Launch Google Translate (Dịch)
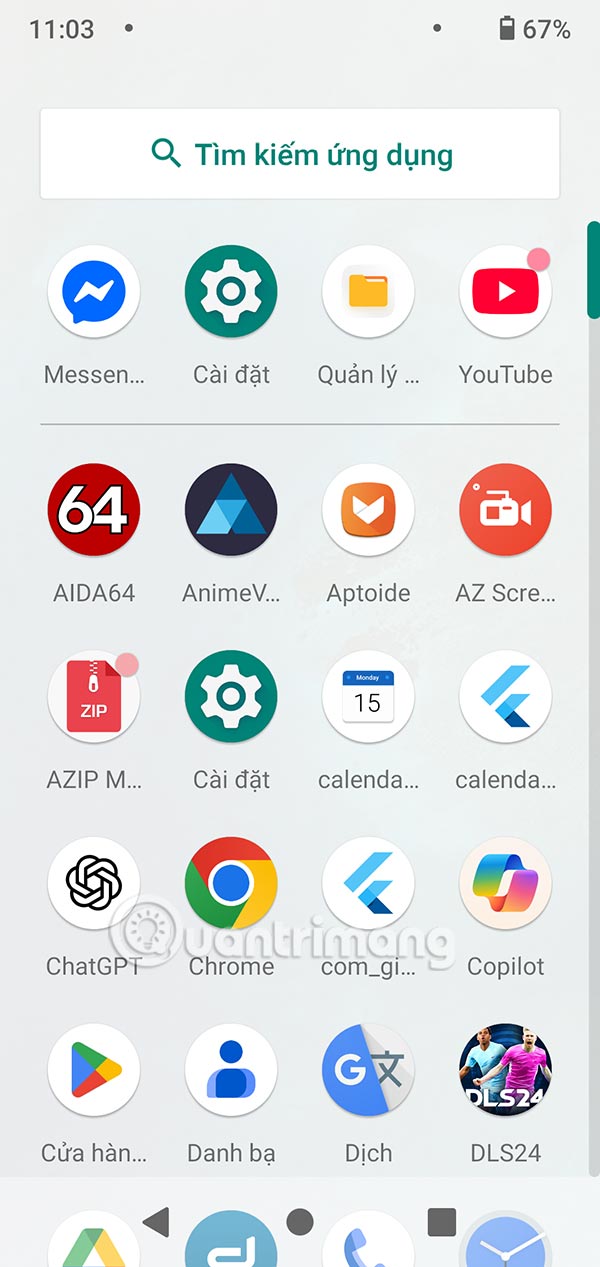This screenshot has height=1267, width=600. 368,1070
